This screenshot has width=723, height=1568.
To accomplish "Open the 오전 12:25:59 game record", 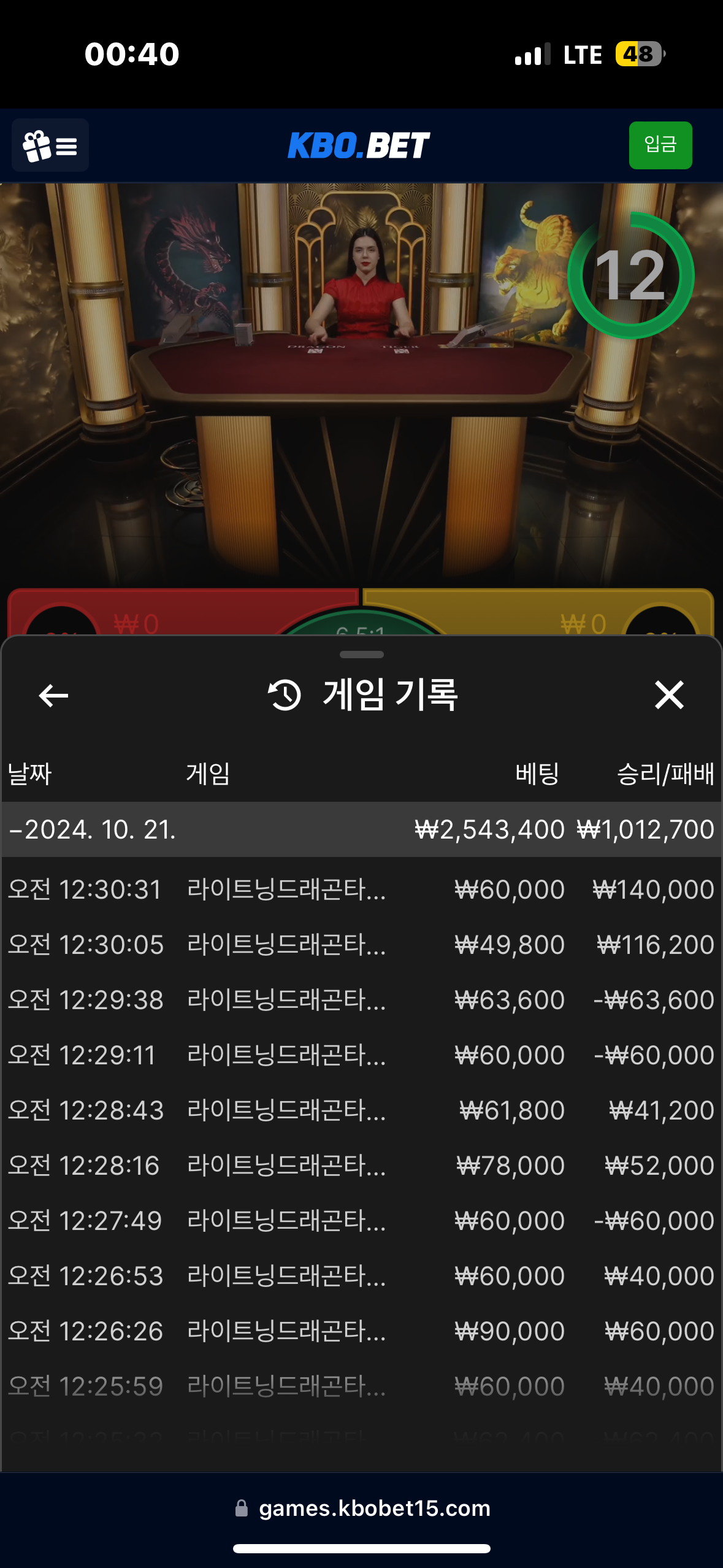I will pos(361,1386).
